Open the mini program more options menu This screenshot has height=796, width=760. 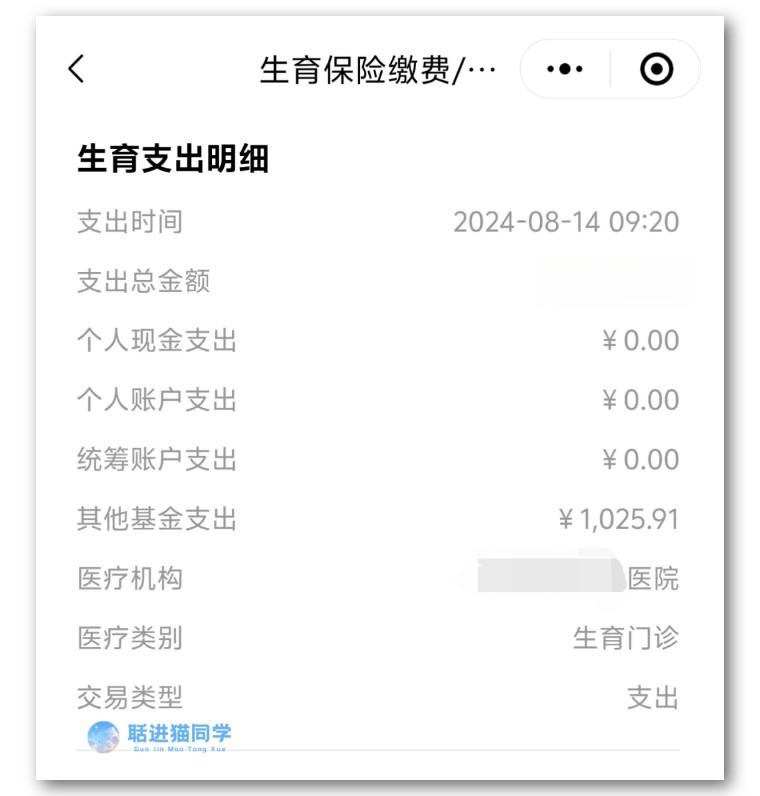(565, 69)
